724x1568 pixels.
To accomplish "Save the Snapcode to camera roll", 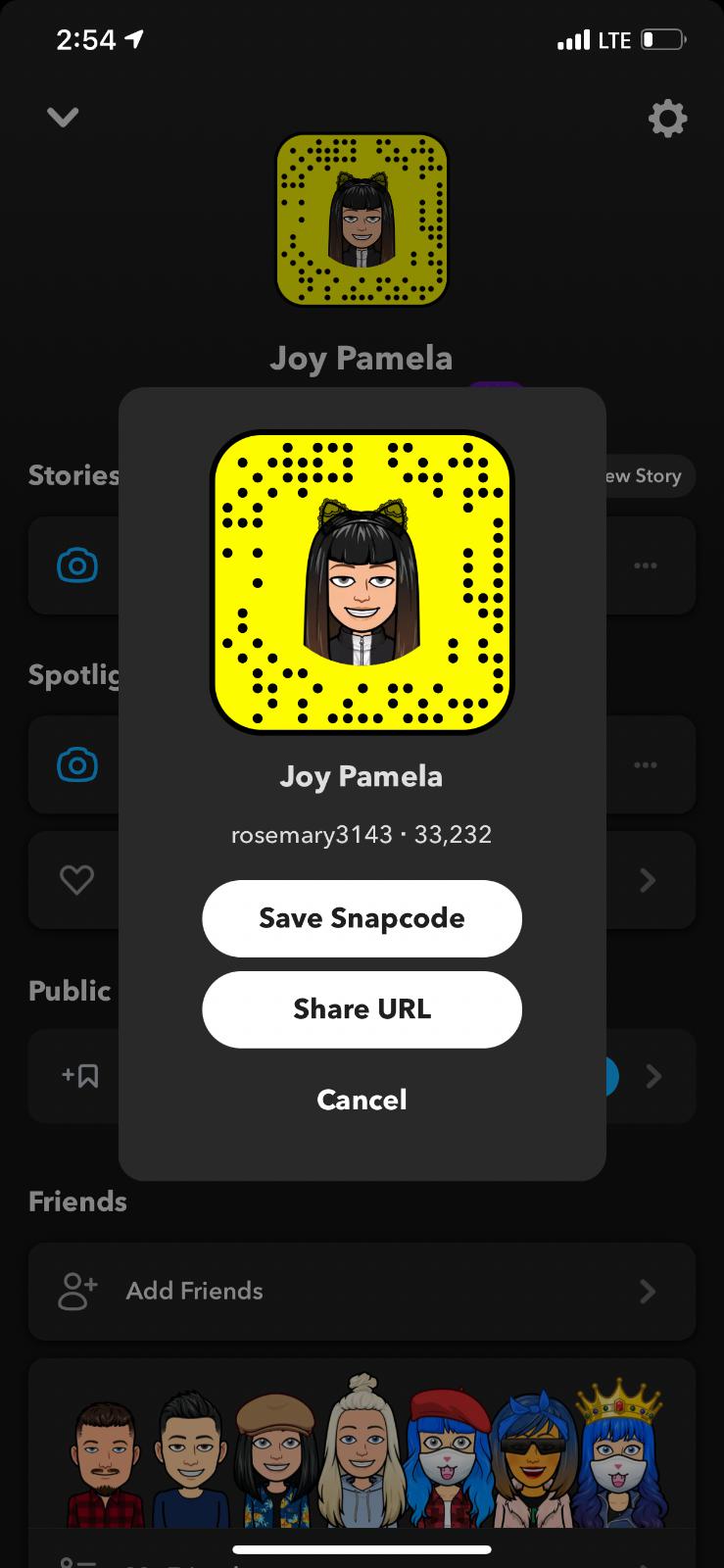I will tap(362, 918).
